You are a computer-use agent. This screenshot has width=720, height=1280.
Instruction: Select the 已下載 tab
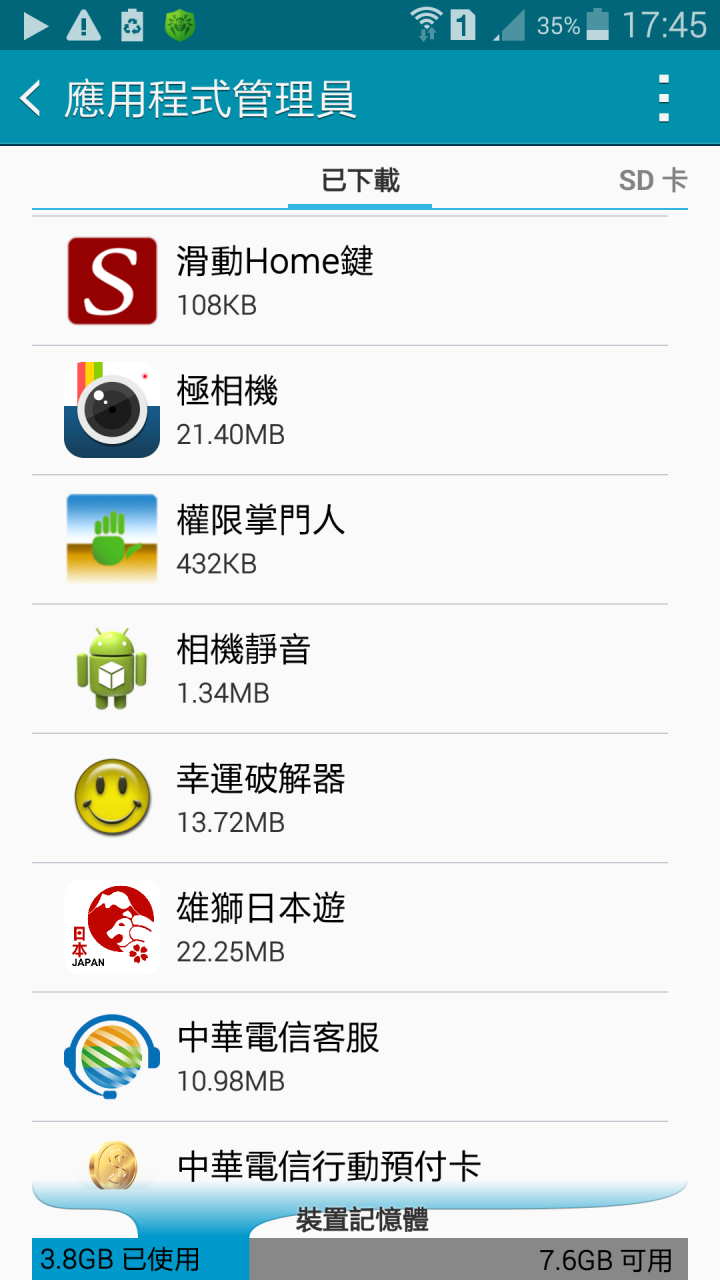pyautogui.click(x=360, y=180)
